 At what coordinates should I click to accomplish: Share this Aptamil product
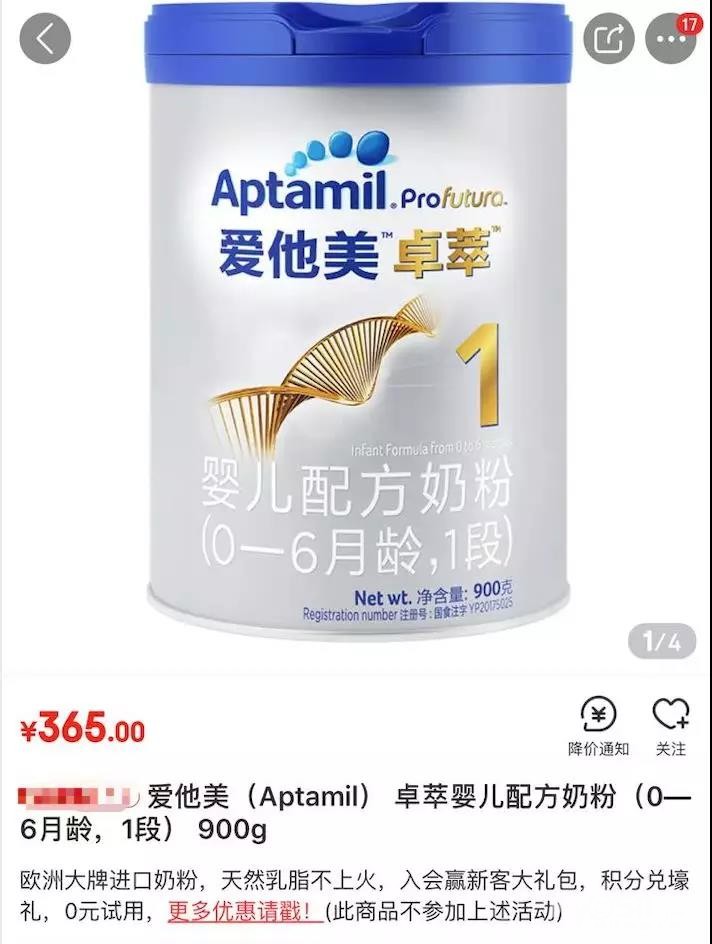[x=608, y=39]
